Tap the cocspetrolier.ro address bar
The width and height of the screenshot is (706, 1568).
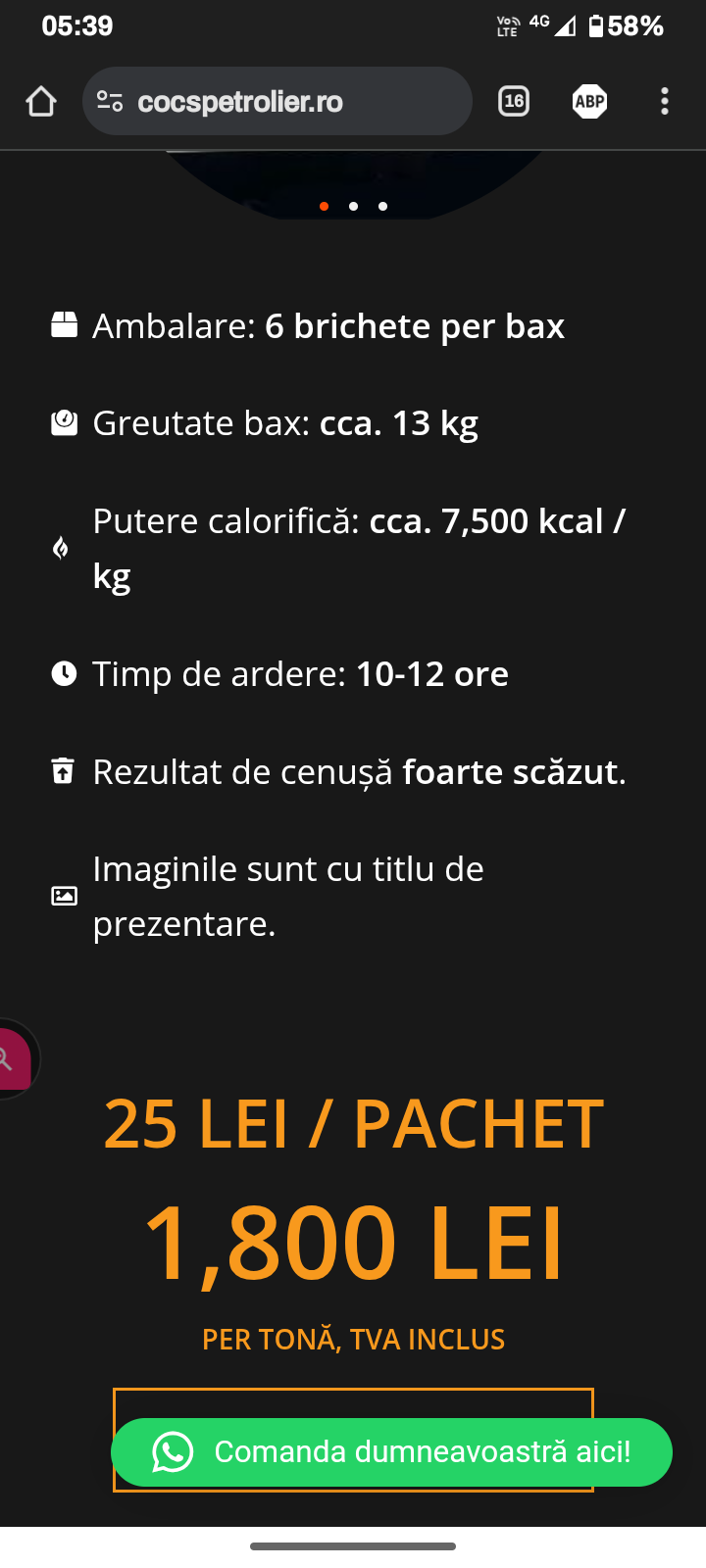[x=277, y=102]
